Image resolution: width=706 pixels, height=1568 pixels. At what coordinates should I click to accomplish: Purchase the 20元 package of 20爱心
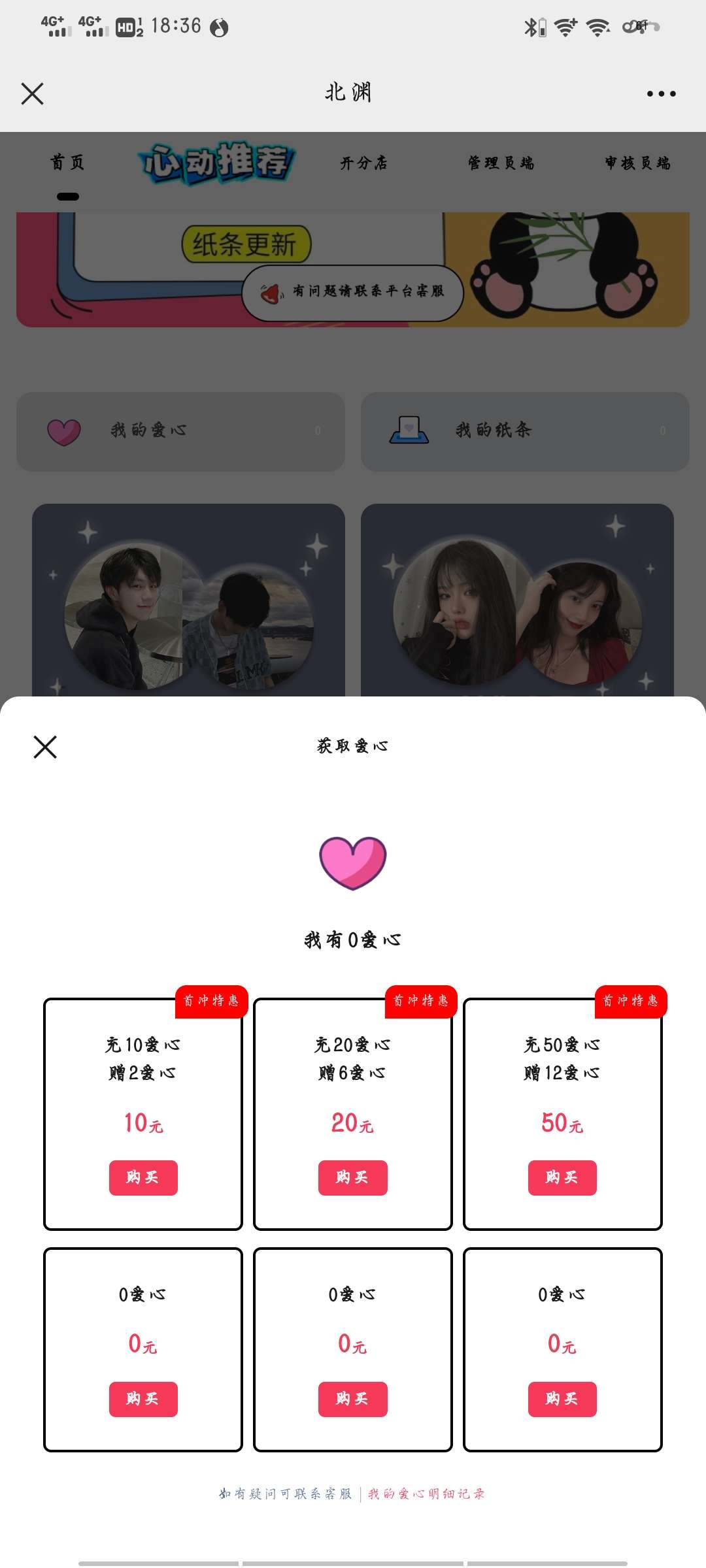coord(352,1177)
